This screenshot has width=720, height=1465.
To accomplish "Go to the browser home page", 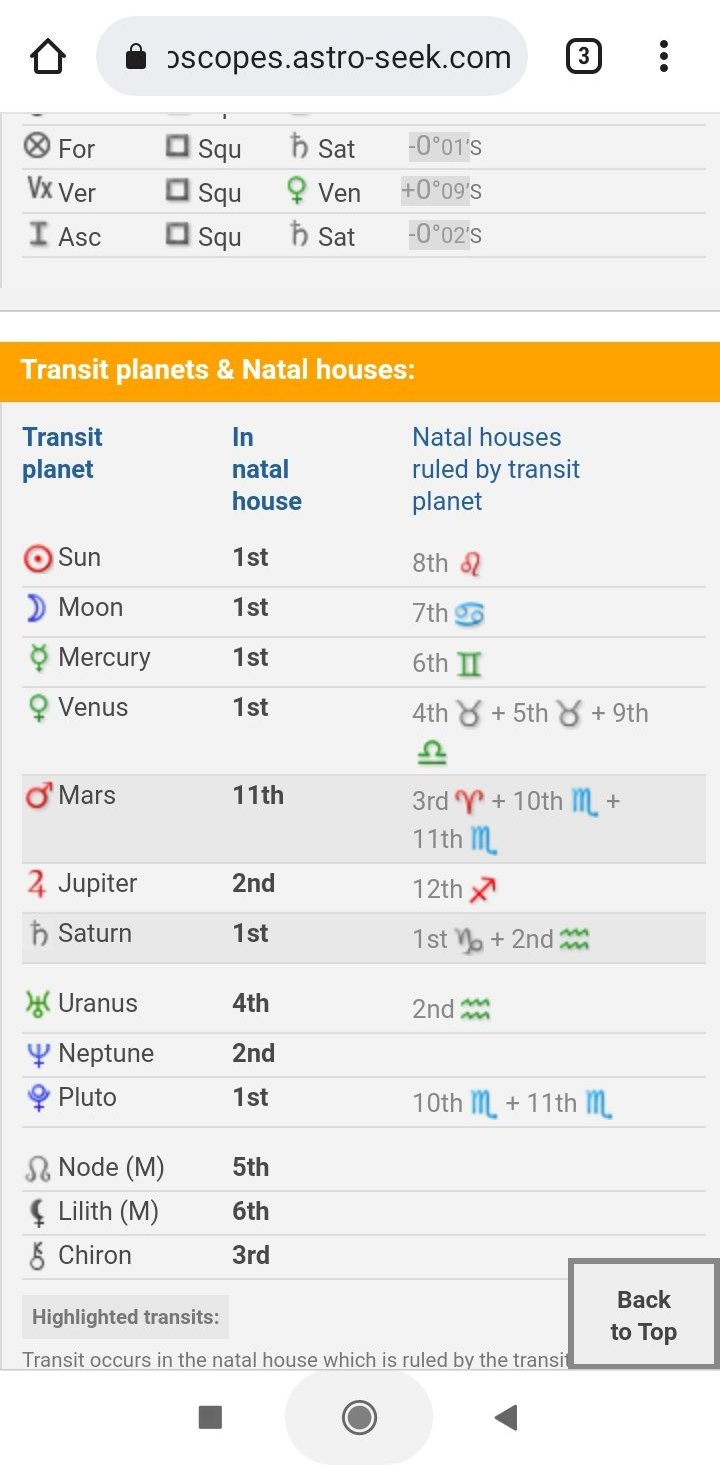I will point(48,57).
